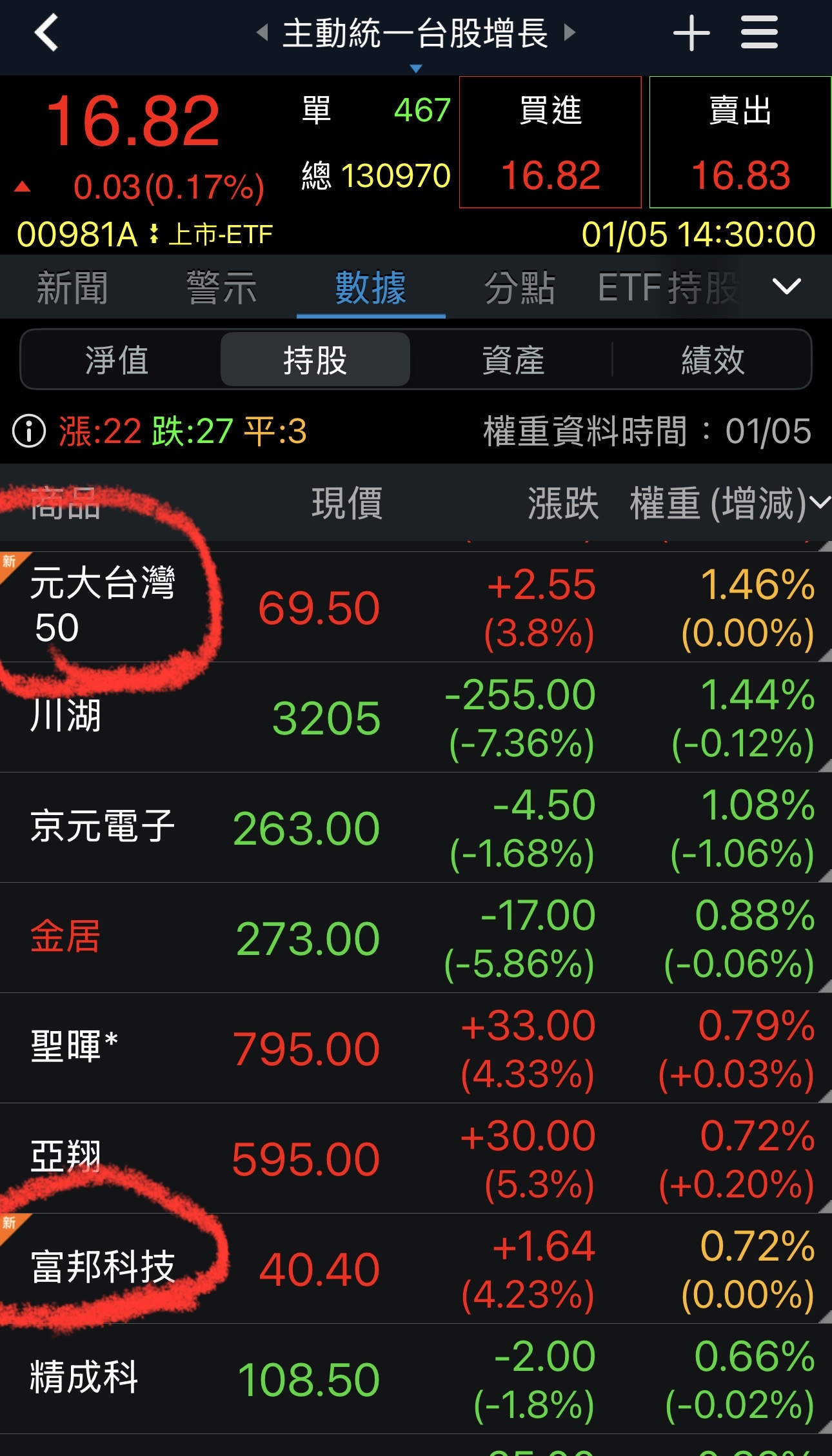
Task: Open the 川湖 holding row
Action: 413,717
